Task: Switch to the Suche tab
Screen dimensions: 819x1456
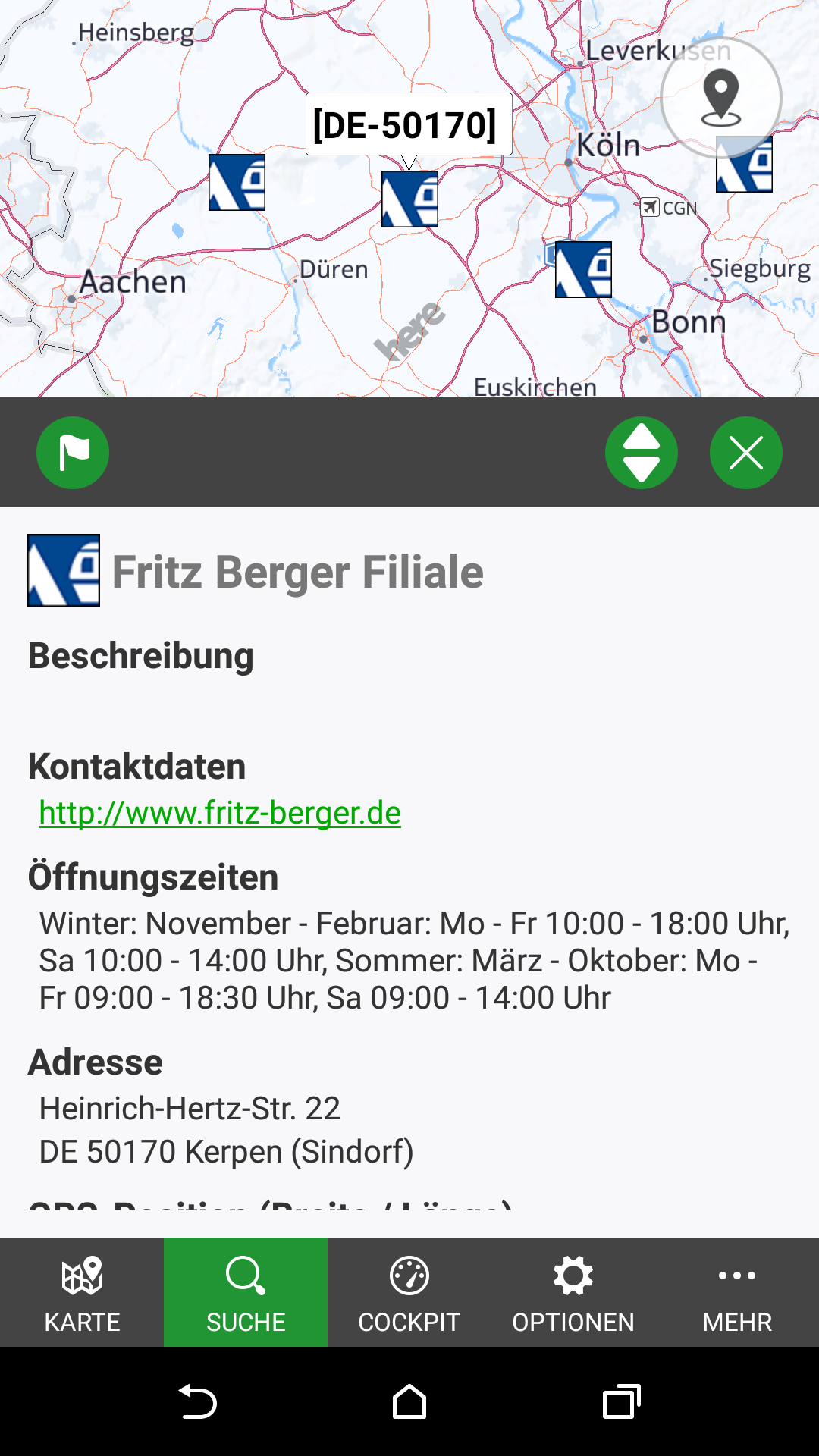Action: pyautogui.click(x=246, y=1292)
